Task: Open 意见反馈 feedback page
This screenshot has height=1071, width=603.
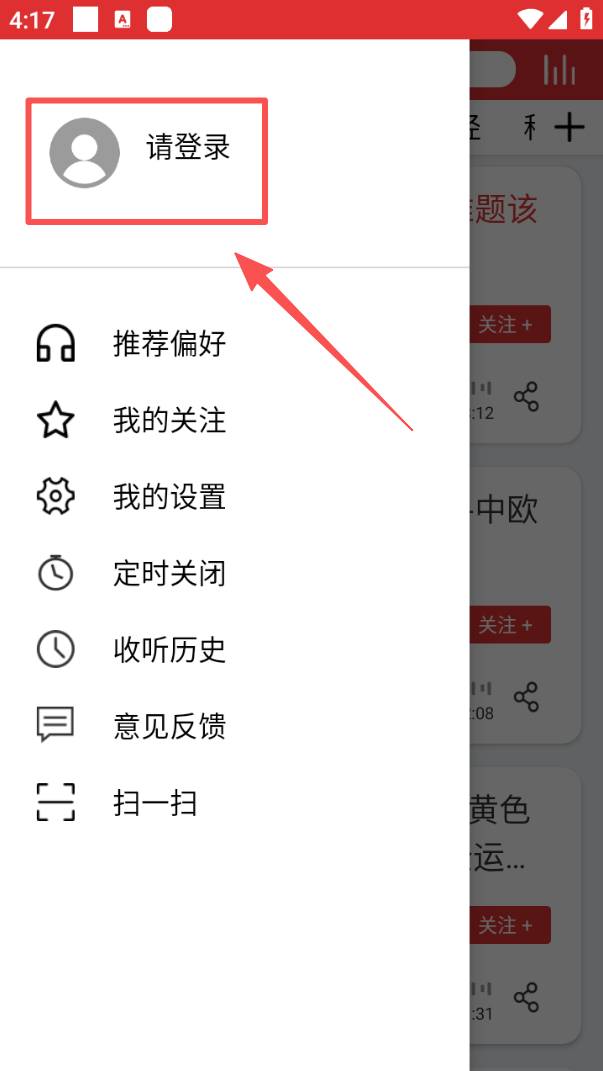Action: (x=168, y=726)
